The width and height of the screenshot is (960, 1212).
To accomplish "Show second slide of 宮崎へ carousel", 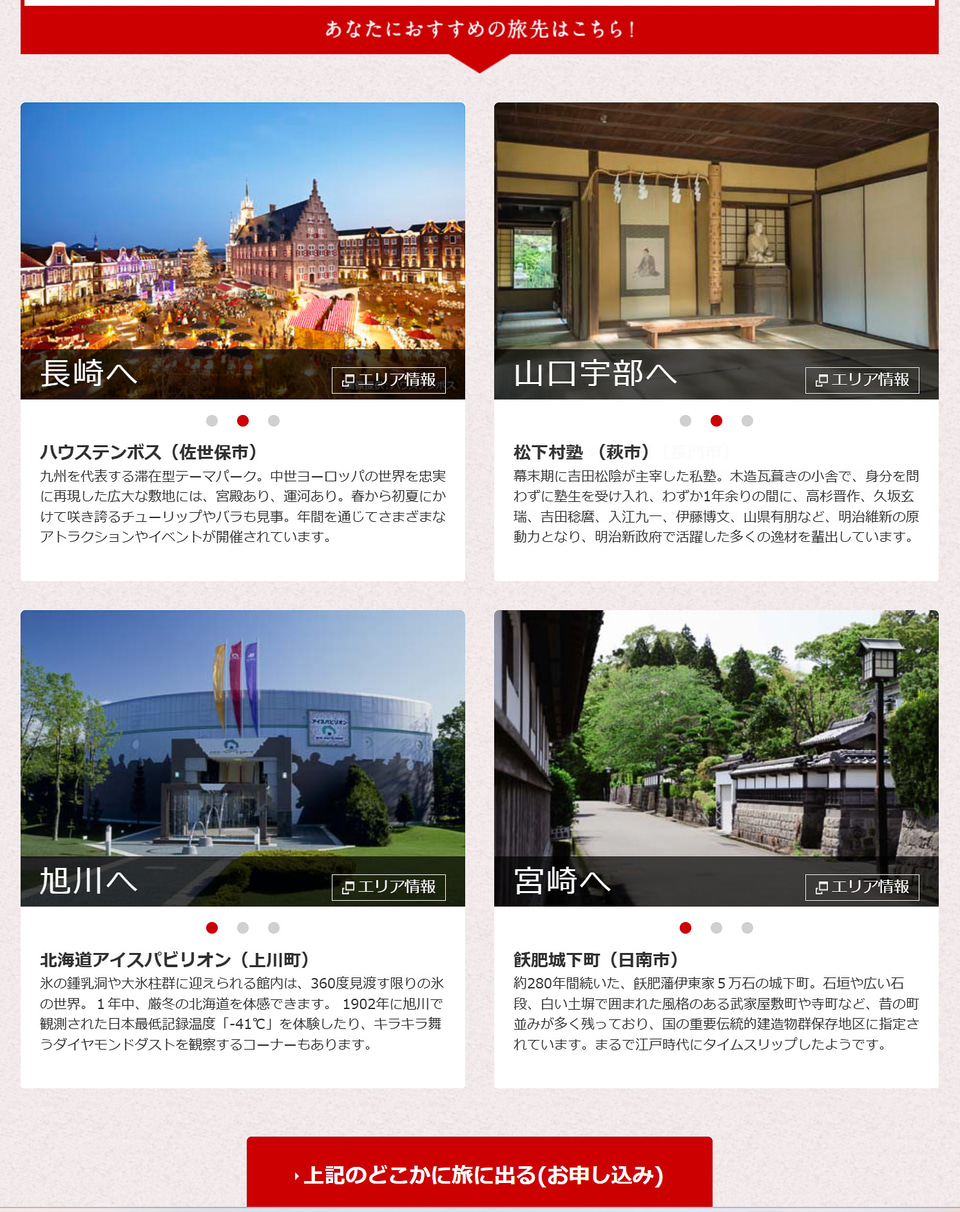I will (716, 928).
